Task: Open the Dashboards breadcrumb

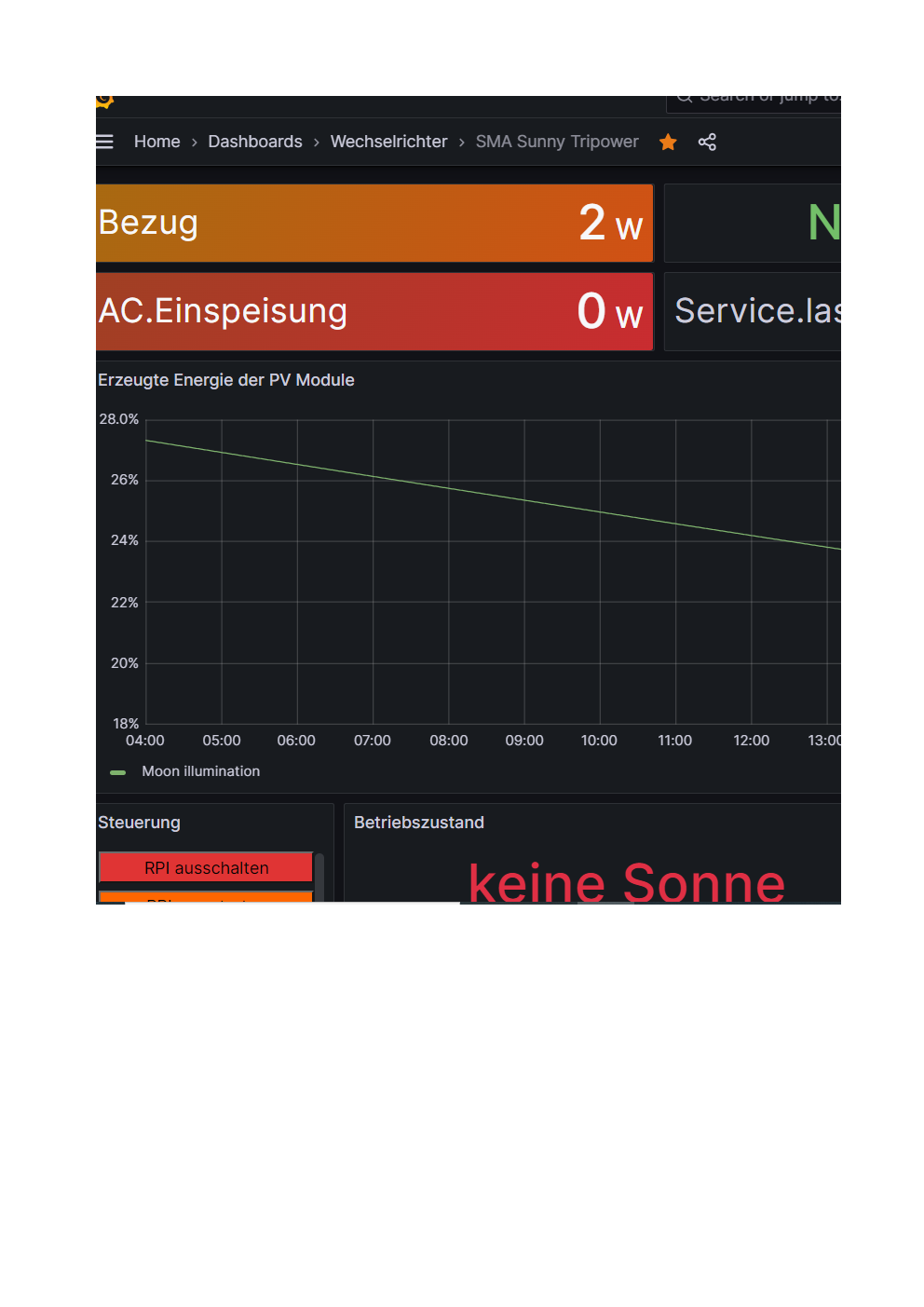Action: point(254,142)
